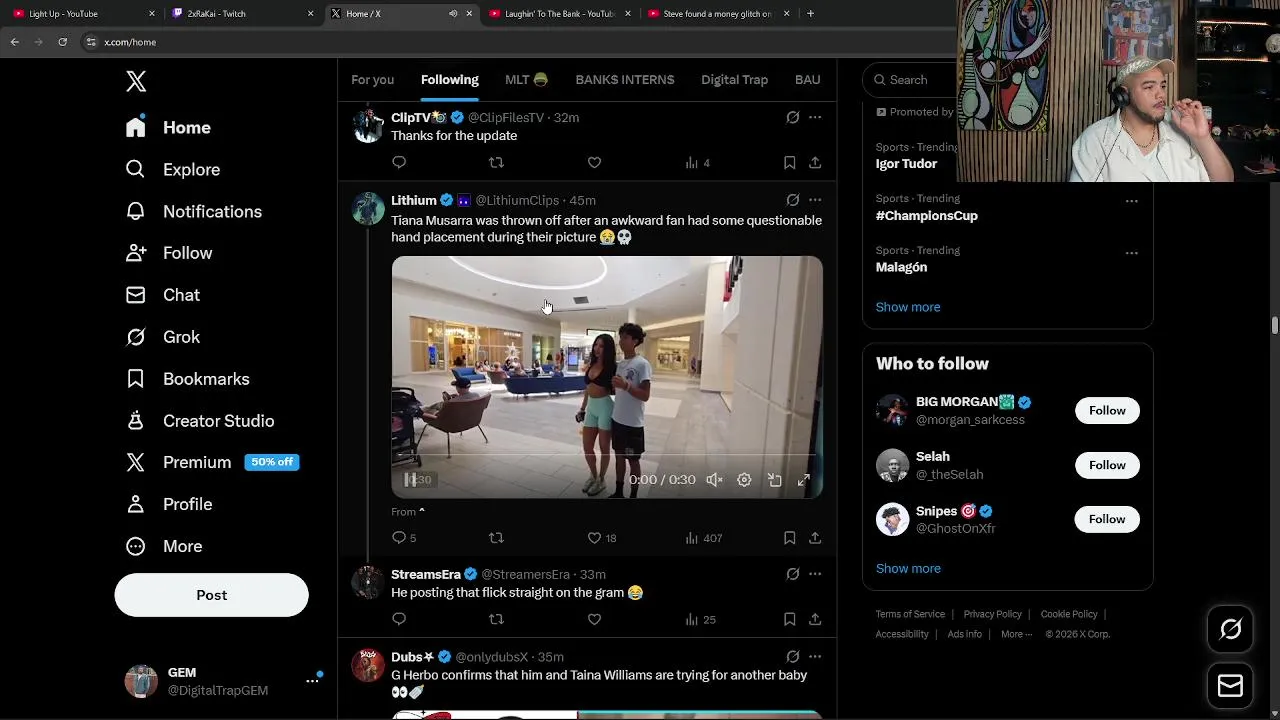Open the #ChampionsCup trend
The image size is (1280, 720).
coord(926,216)
